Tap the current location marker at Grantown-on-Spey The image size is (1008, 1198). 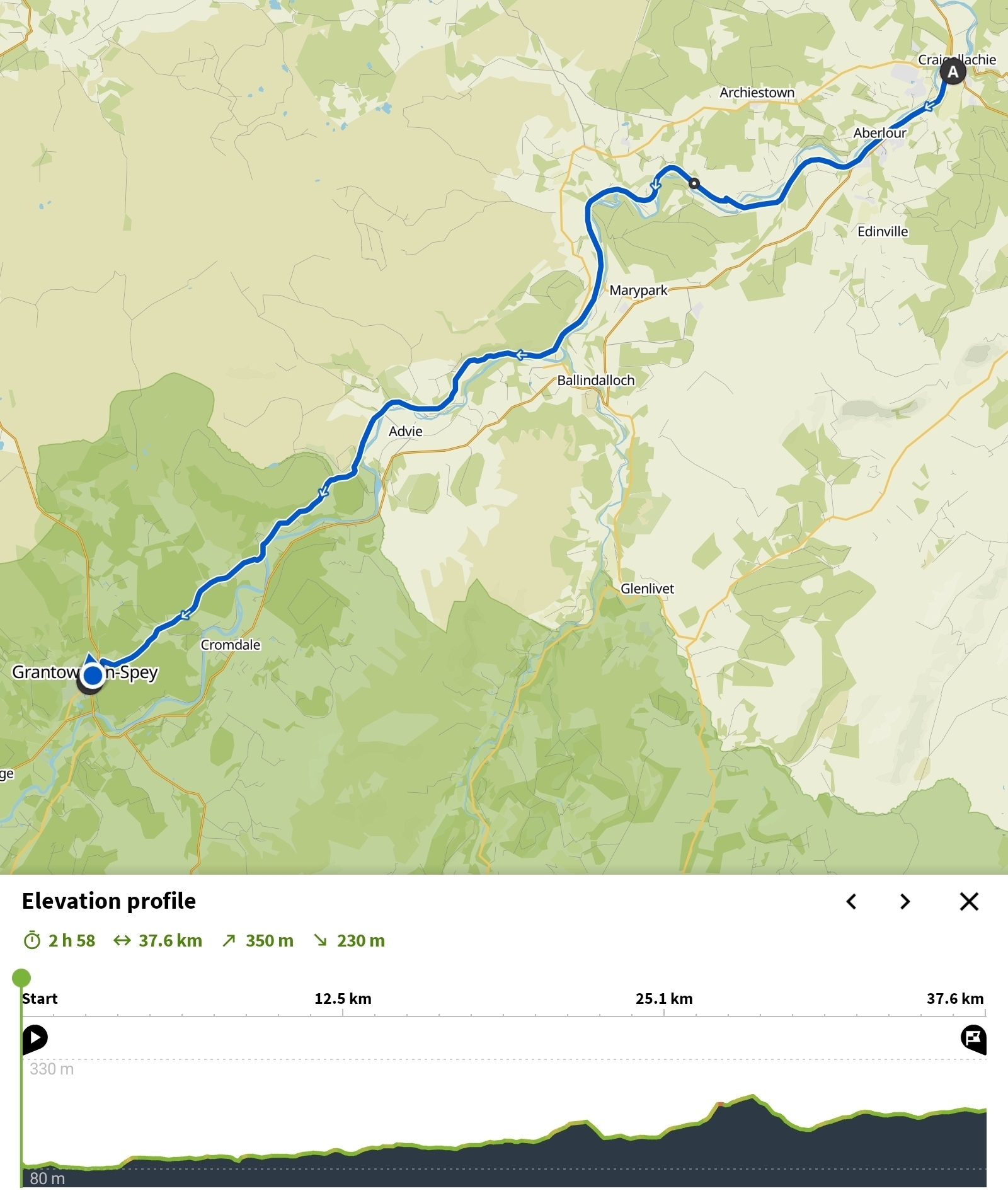[x=93, y=676]
